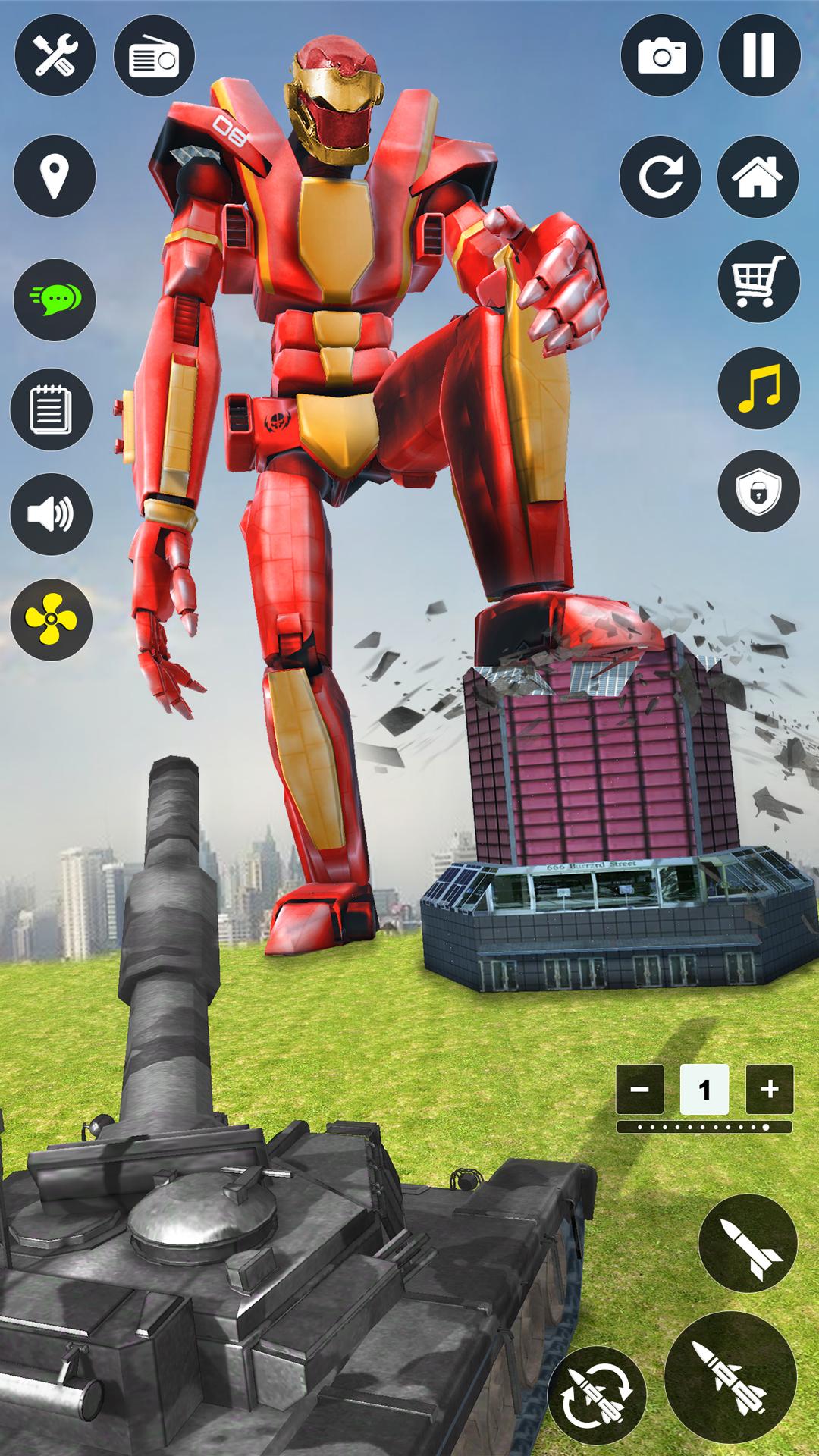
Task: Launch the large missile
Action: [730, 1377]
